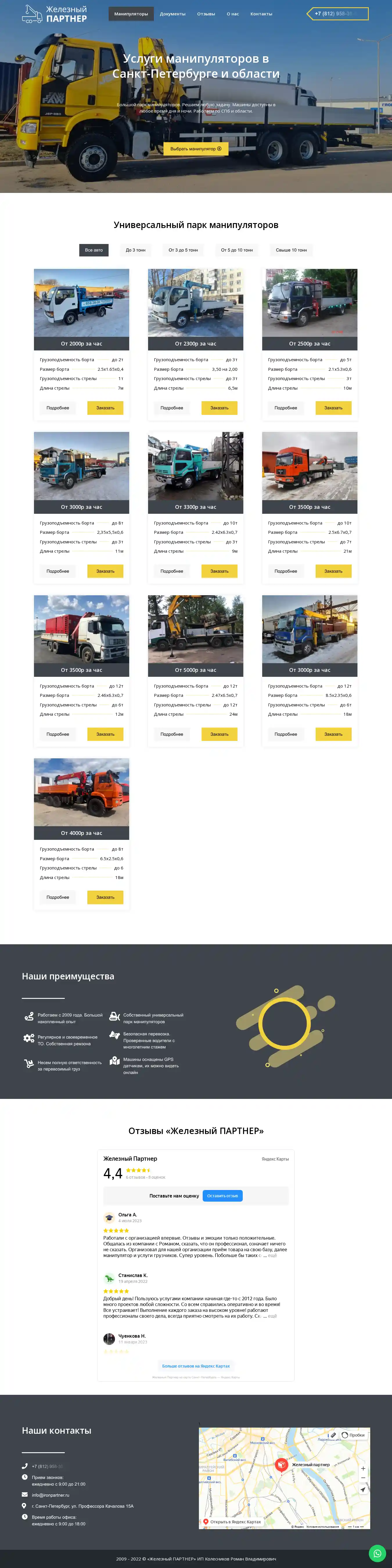Select the От 3 до 5 тонн filter

pos(183,250)
